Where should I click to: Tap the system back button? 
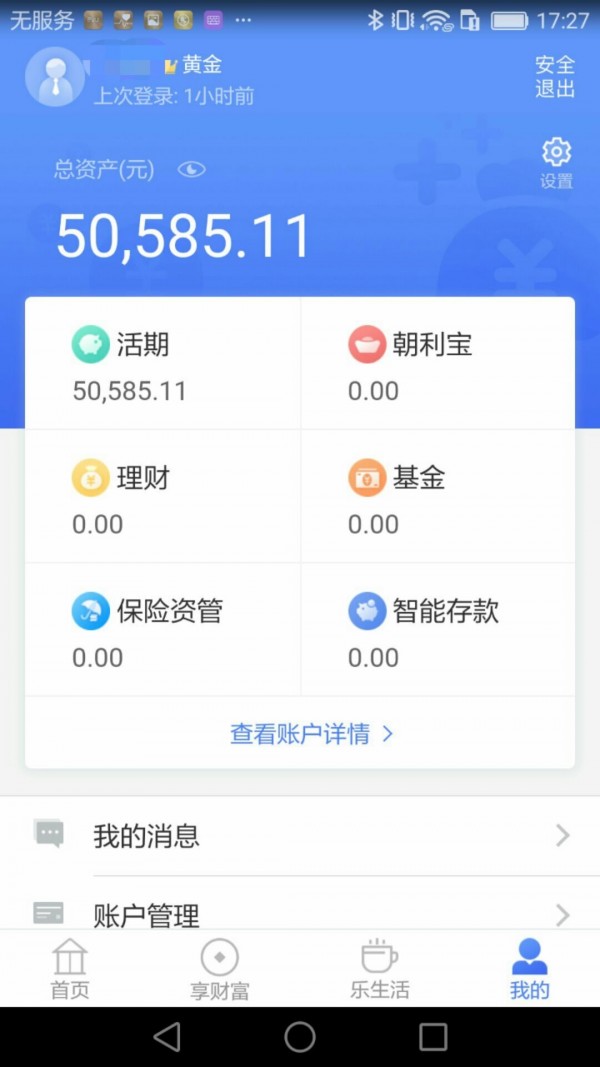[167, 1037]
